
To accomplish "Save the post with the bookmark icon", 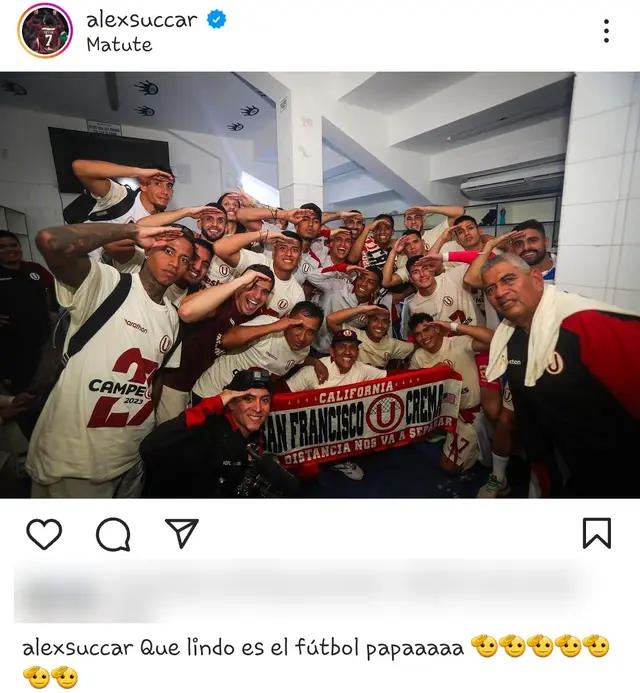I will [596, 533].
